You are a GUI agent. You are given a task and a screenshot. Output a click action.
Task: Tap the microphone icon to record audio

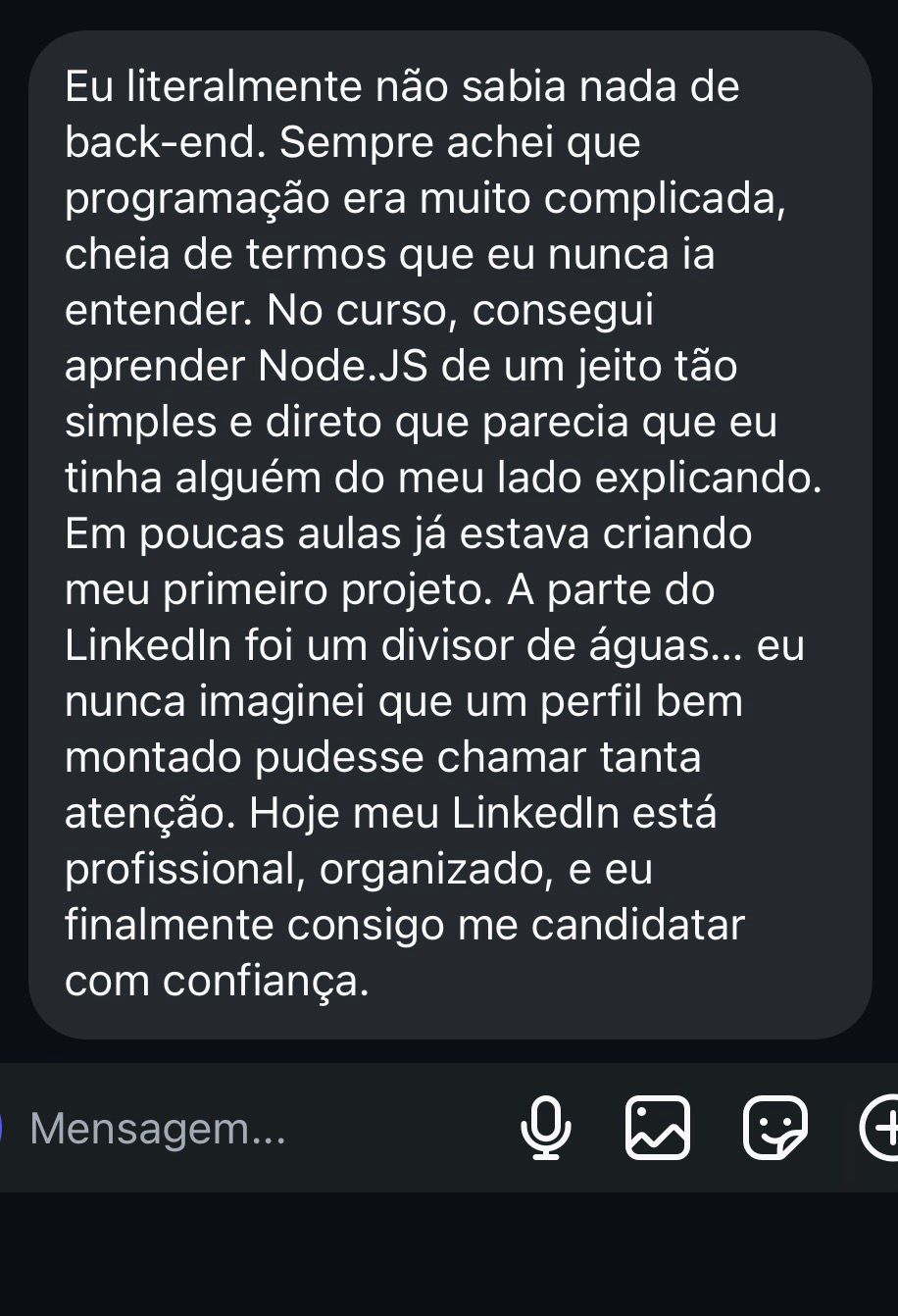pos(548,1128)
